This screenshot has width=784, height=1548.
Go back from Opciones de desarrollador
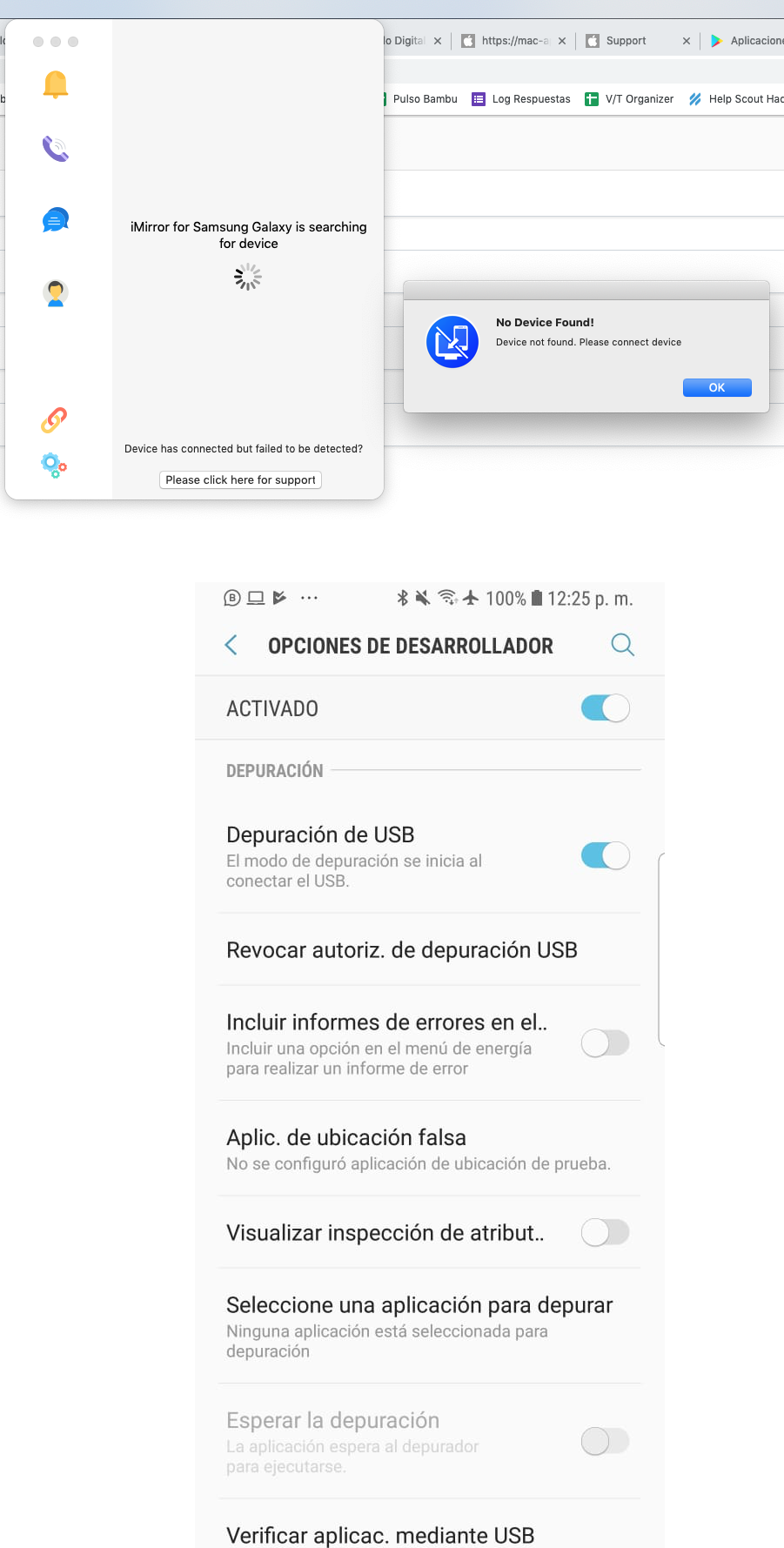click(x=231, y=645)
